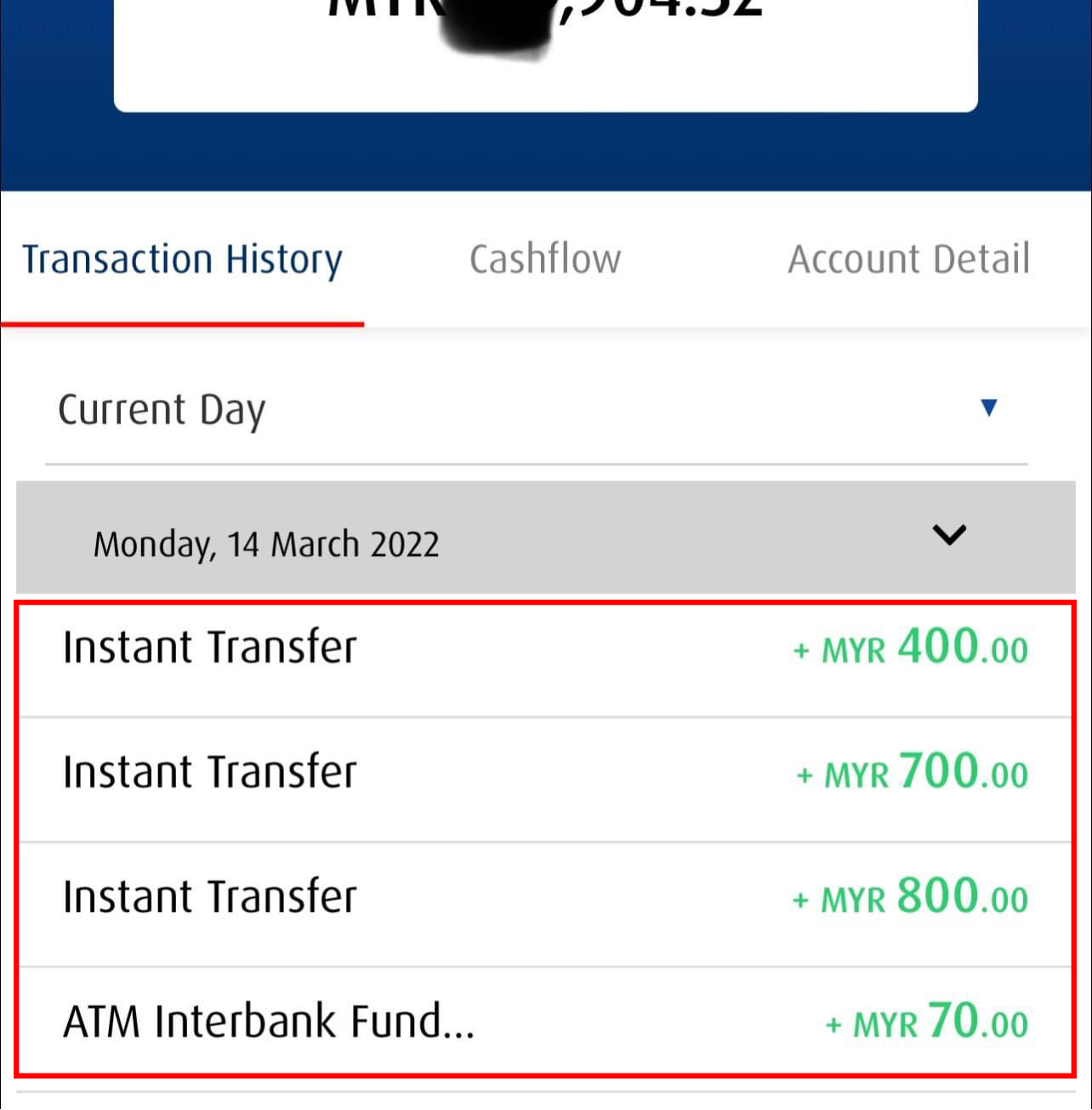Open the ATM Interbank Fund MYR 70.00 entry

[x=544, y=1021]
